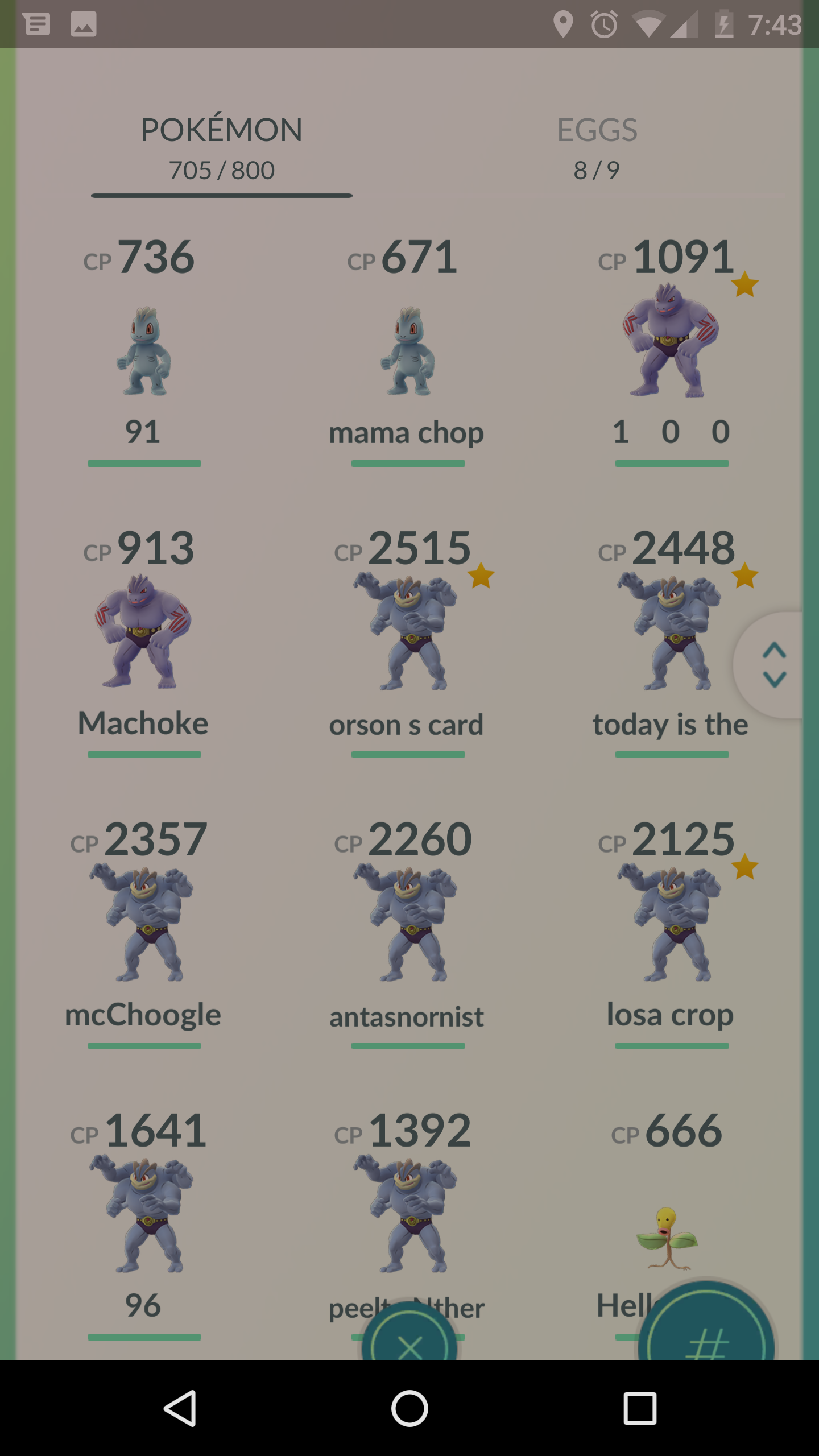Open the Machamp named mcChoogle

(144, 933)
